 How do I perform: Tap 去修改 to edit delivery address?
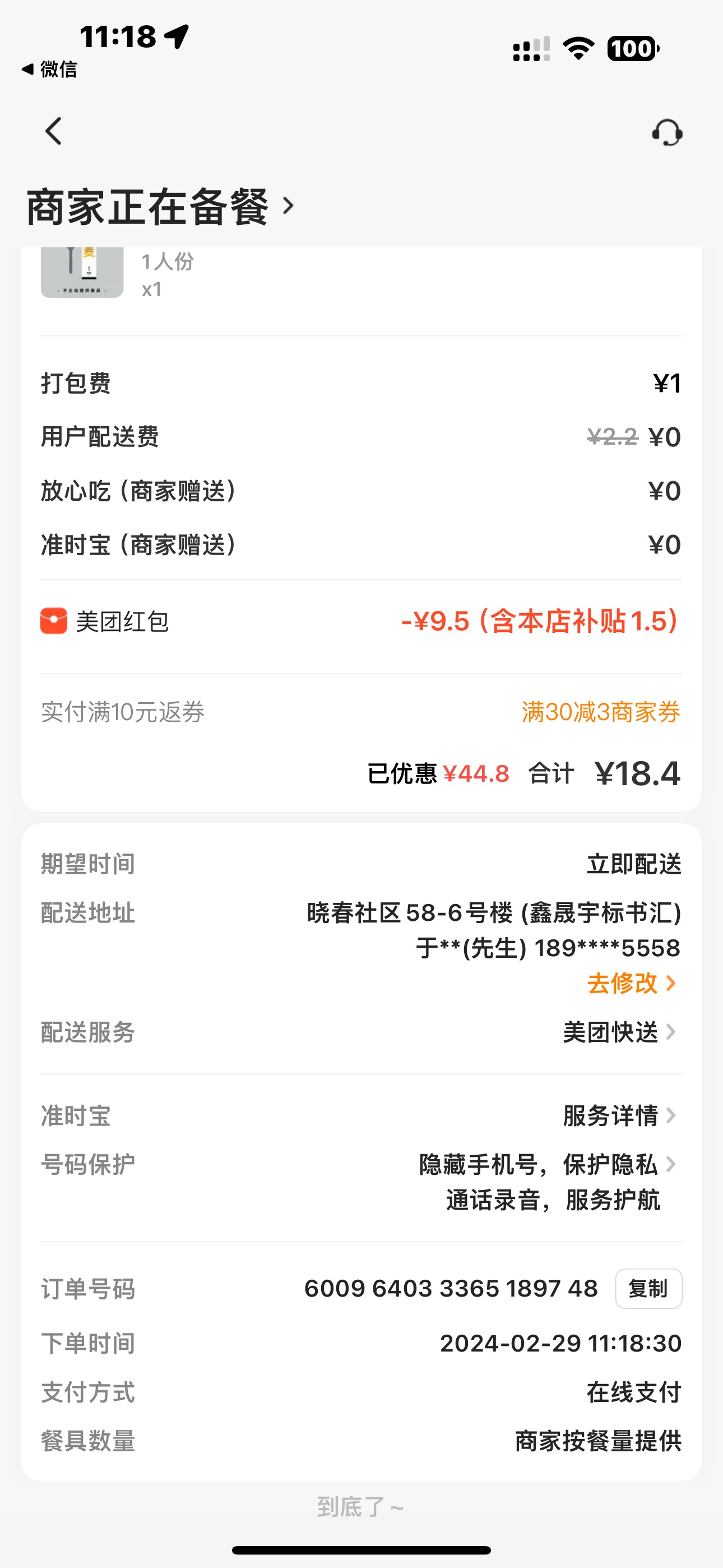tap(631, 983)
